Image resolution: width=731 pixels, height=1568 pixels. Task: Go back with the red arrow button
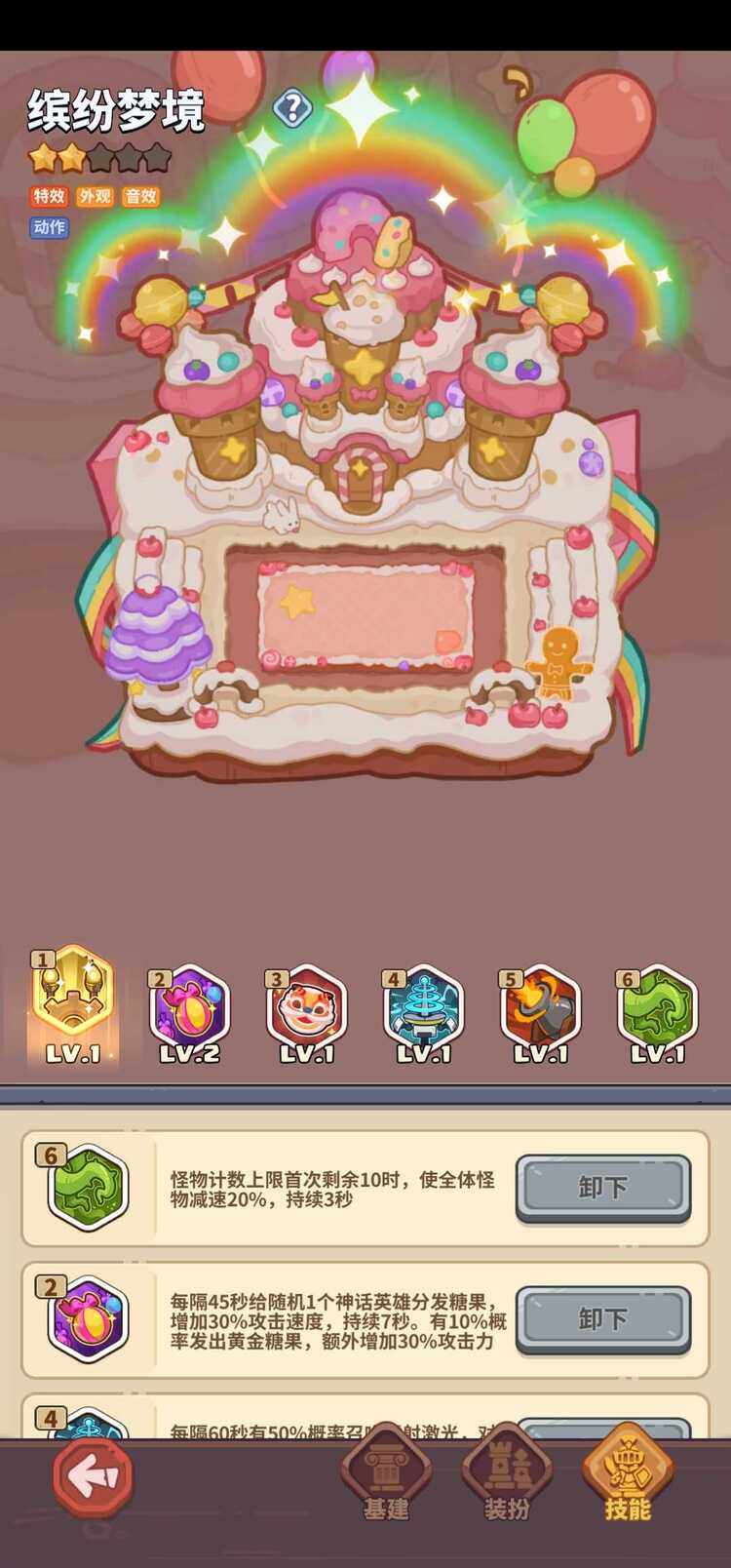(94, 1476)
